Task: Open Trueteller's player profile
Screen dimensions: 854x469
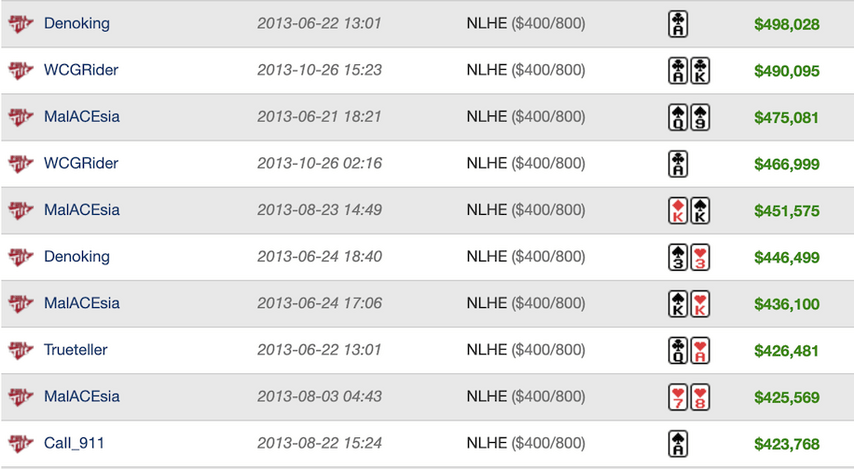Action: coord(76,350)
